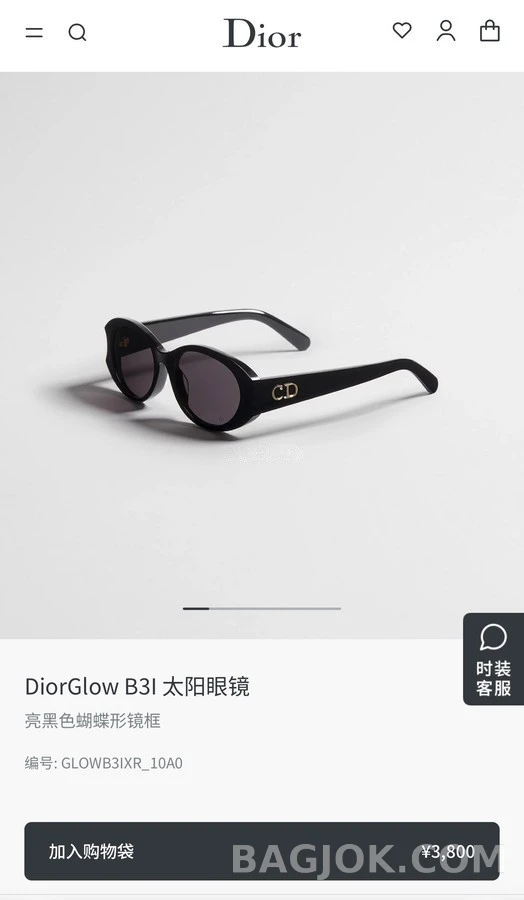
Task: Tap the Dior logo to go home
Action: 262,33
